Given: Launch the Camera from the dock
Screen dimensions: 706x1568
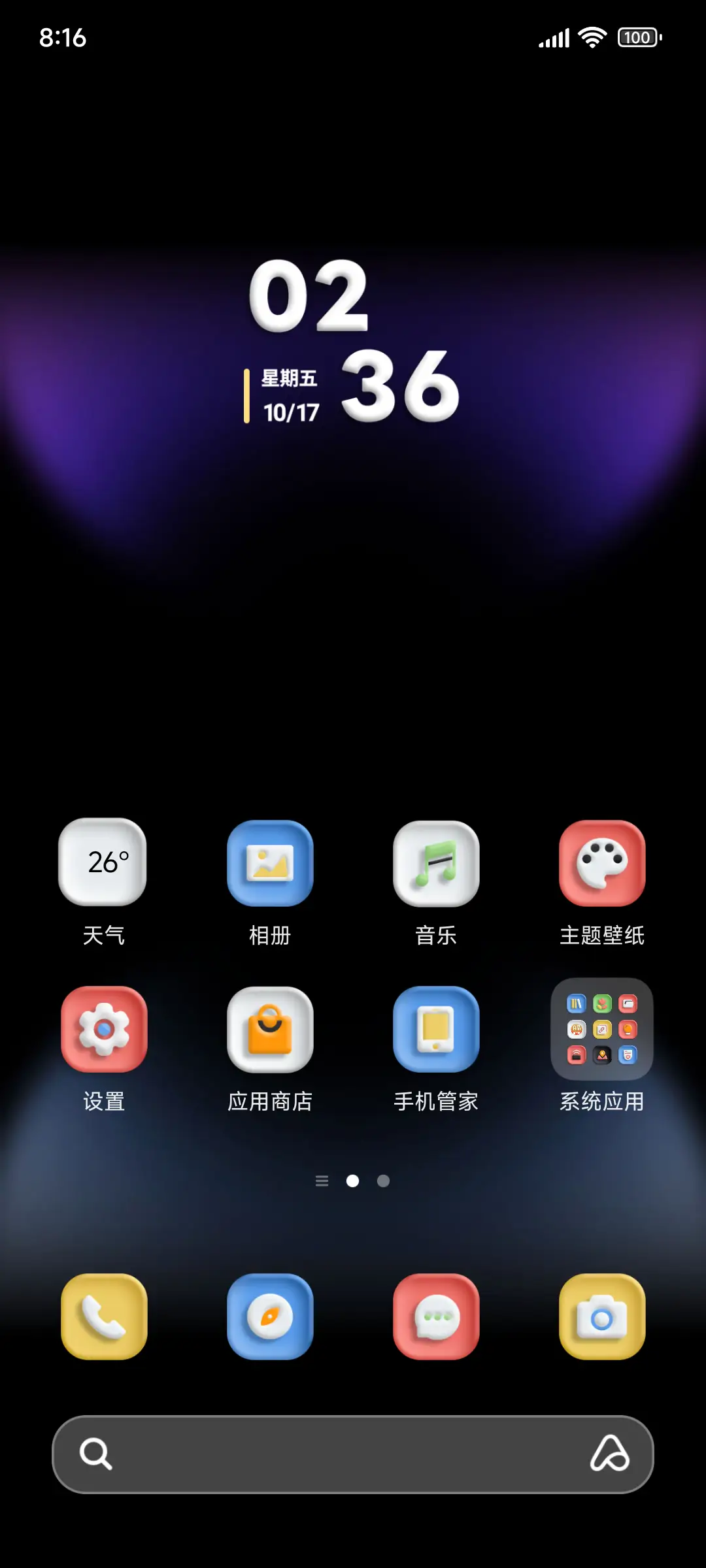Looking at the screenshot, I should (602, 1316).
